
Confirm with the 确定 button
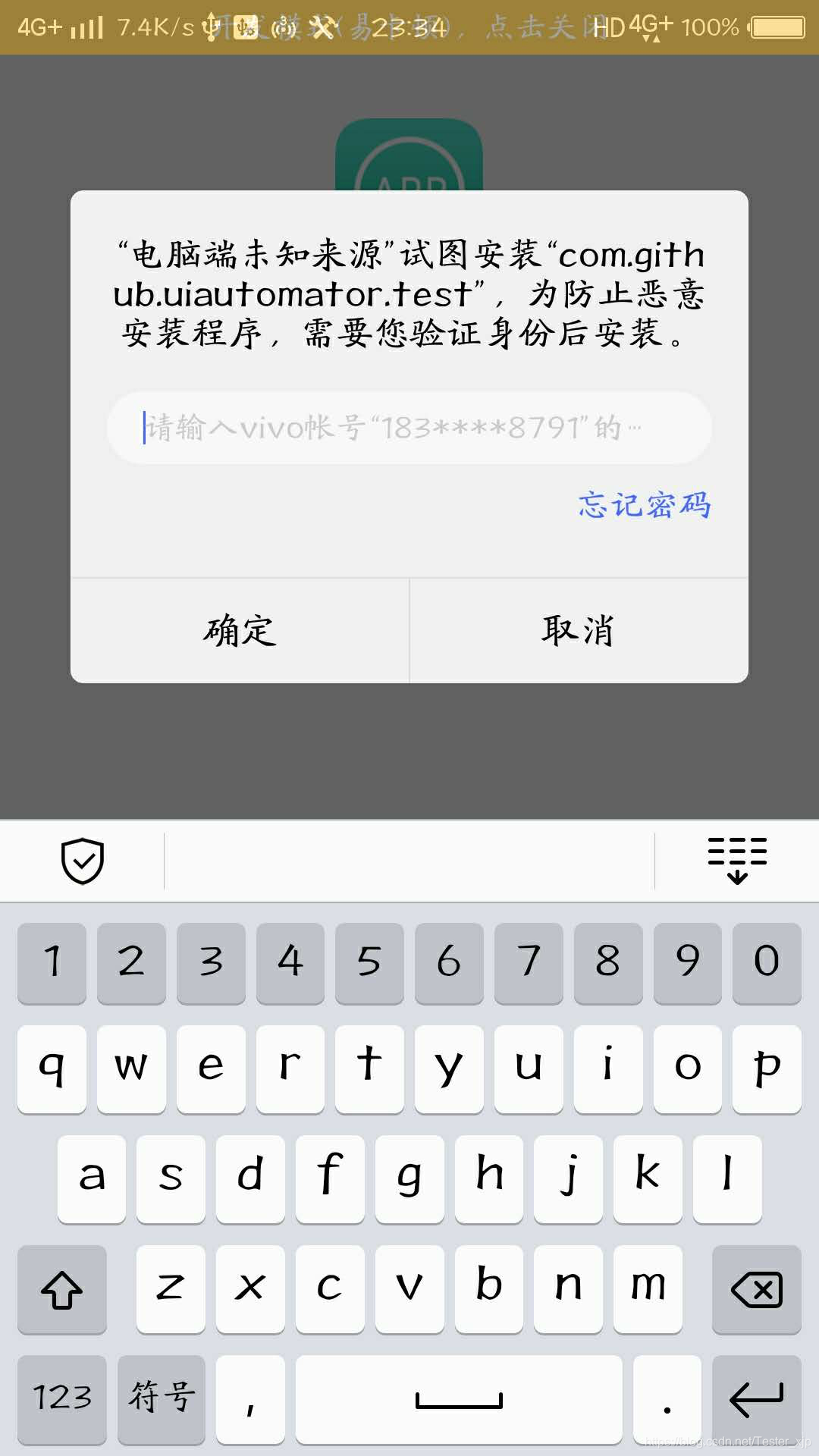pyautogui.click(x=240, y=631)
